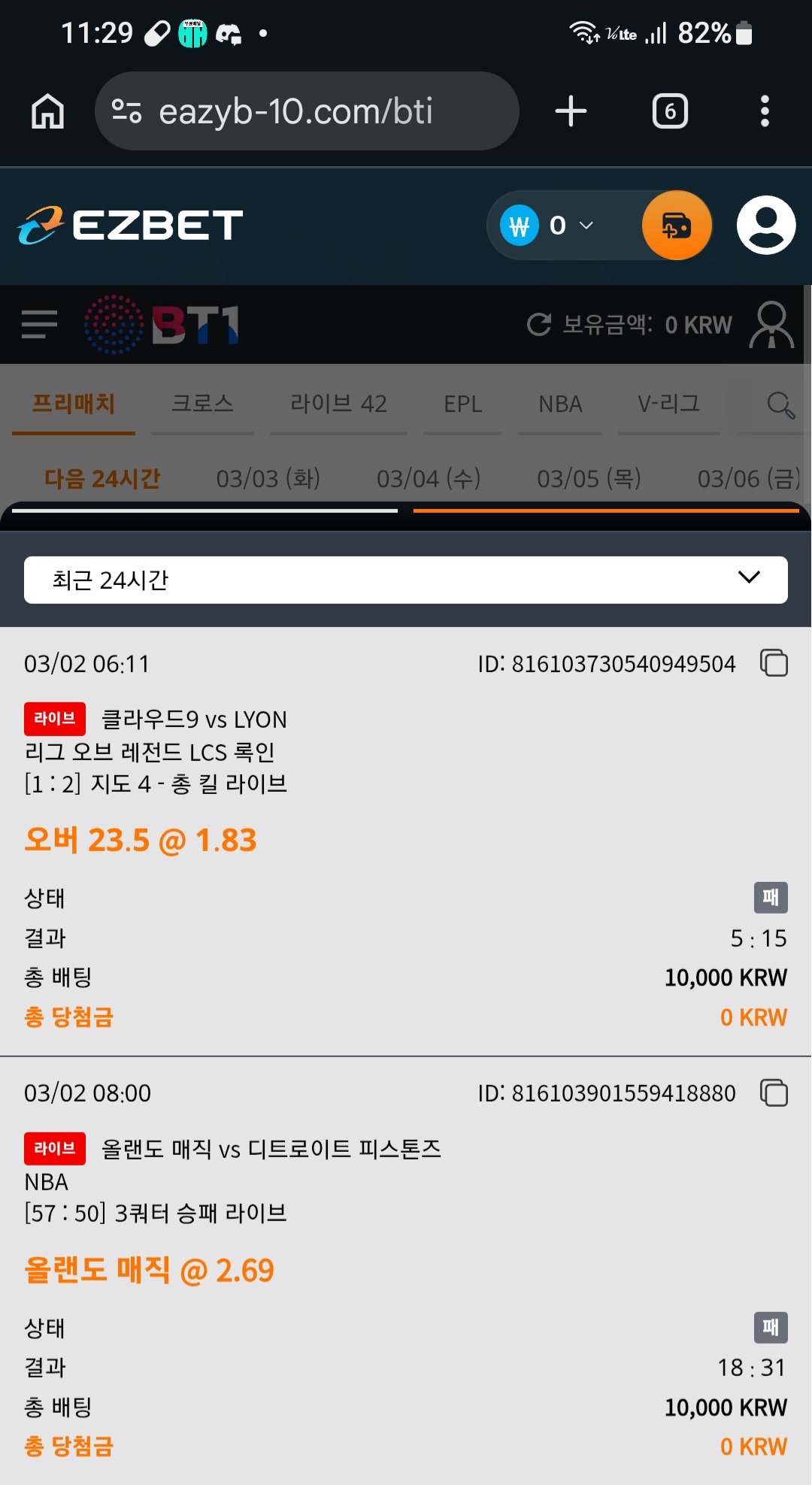The height and width of the screenshot is (1485, 812).
Task: Open a new browser tab
Action: tap(571, 111)
